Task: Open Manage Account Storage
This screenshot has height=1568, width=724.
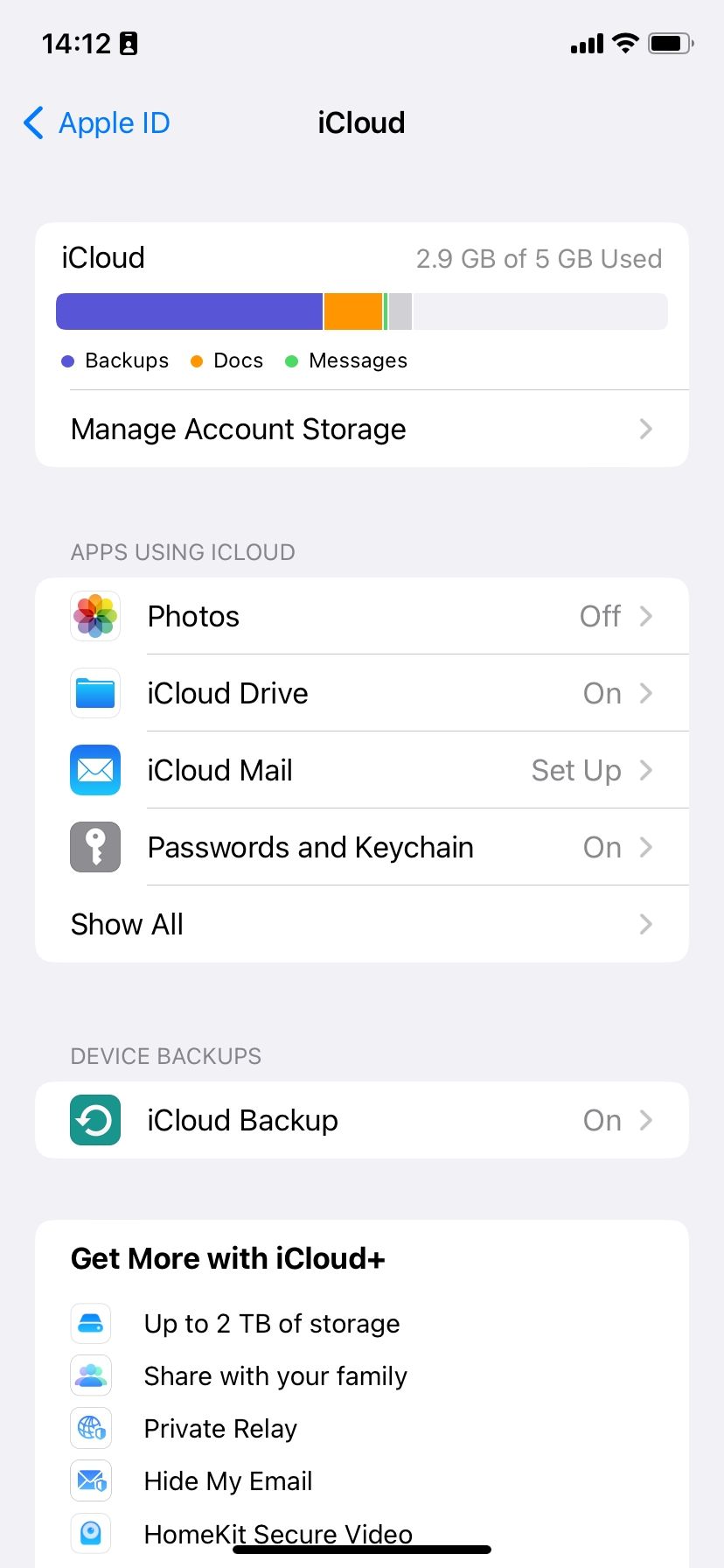Action: tap(361, 430)
